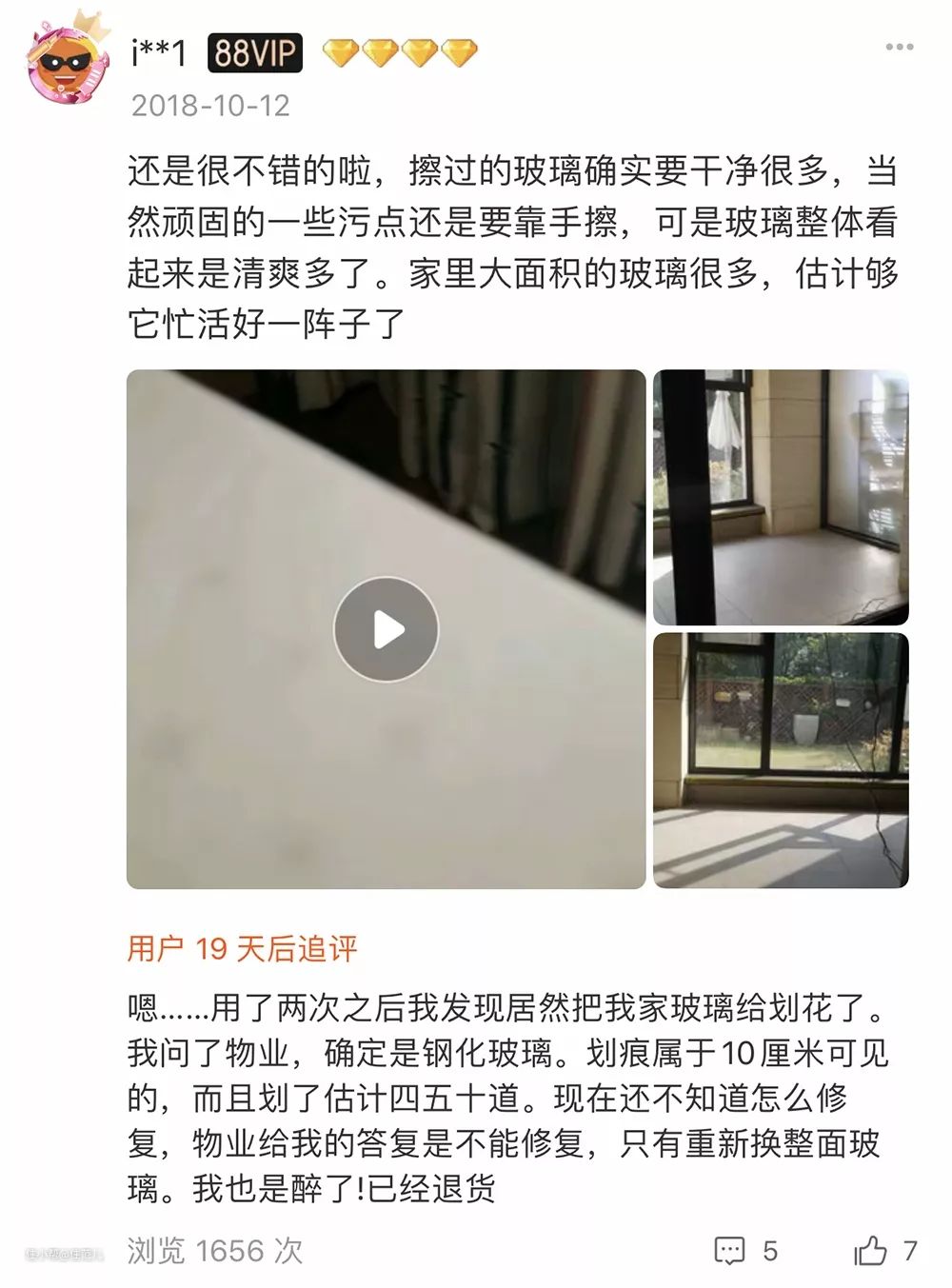The height and width of the screenshot is (1288, 952).
Task: Play the review video
Action: 386,629
